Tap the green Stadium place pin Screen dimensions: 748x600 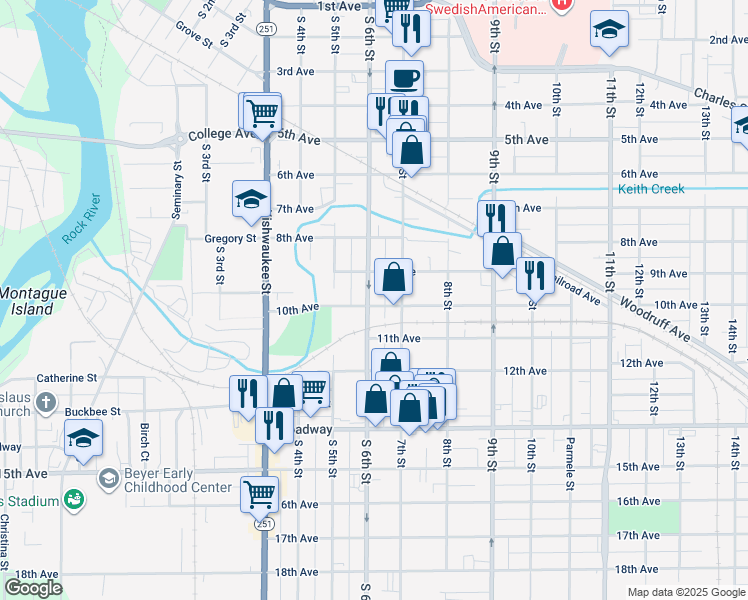74,501
